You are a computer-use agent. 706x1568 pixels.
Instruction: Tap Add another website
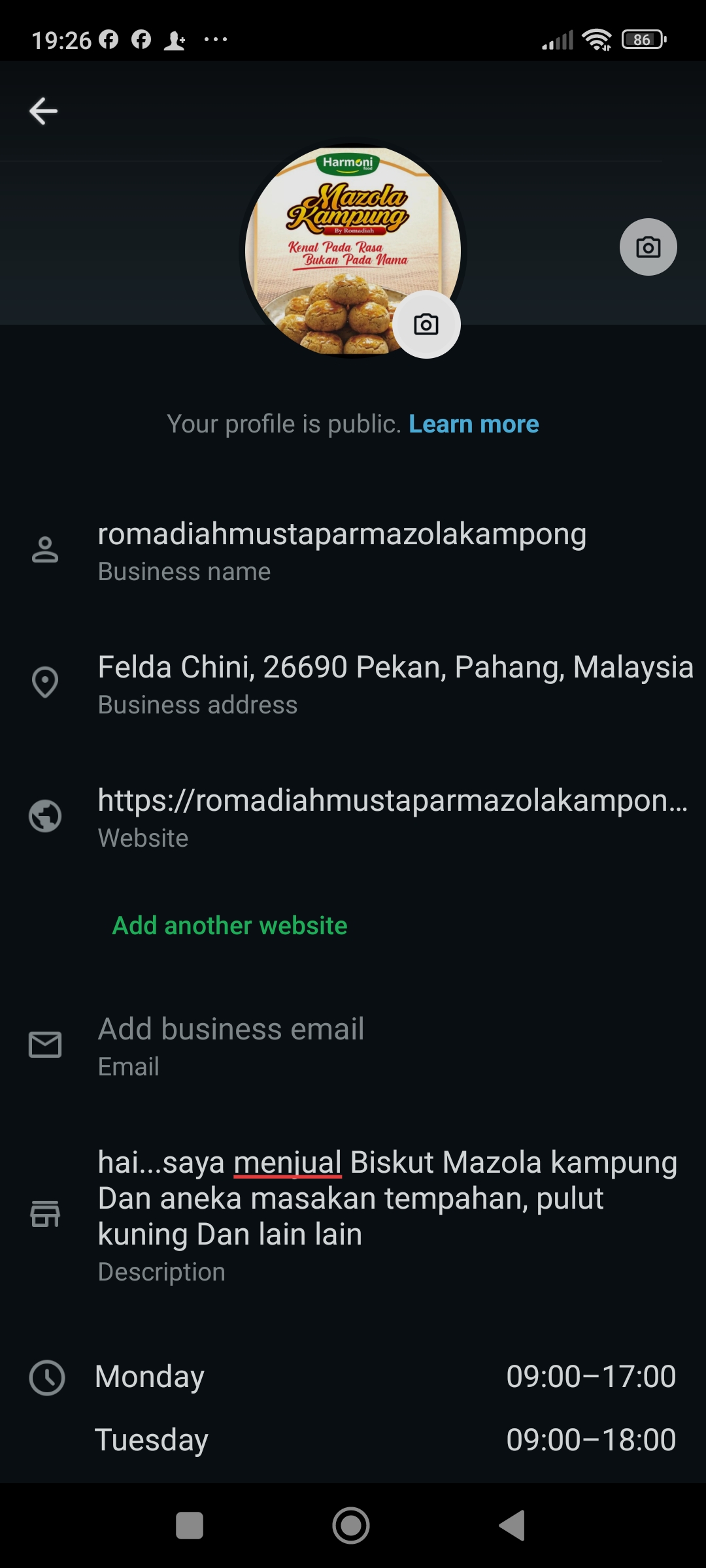[x=229, y=926]
